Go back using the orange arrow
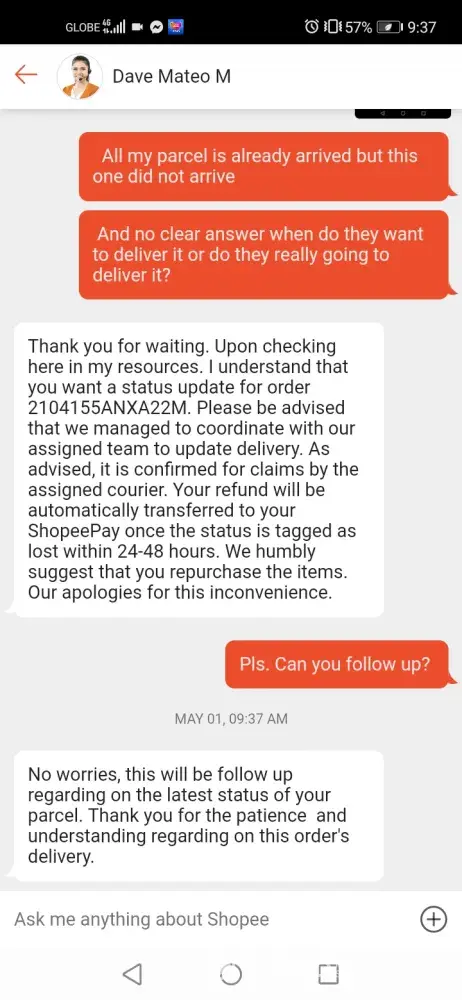The height and width of the screenshot is (1000, 462). tap(26, 75)
